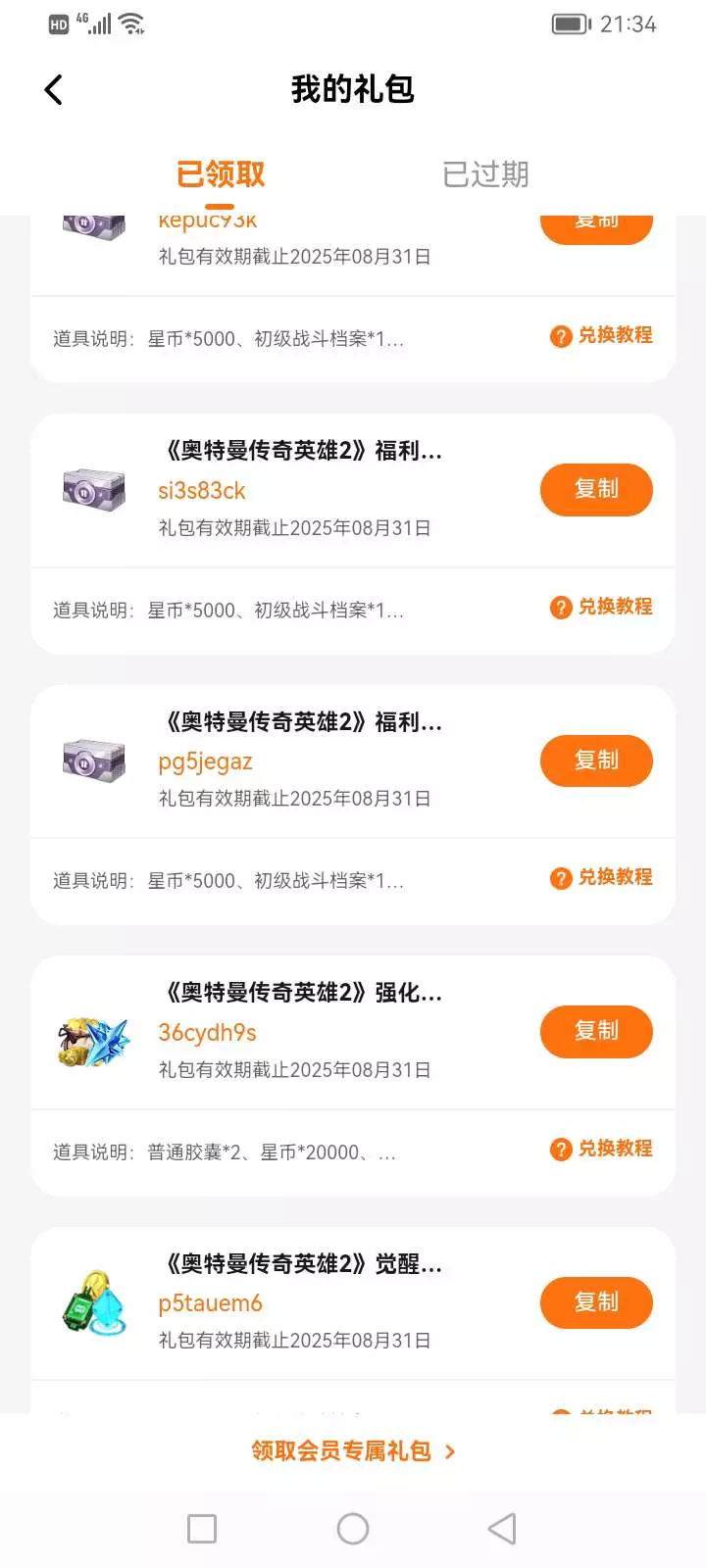
Task: Switch to the 已过期 tab
Action: tap(485, 174)
